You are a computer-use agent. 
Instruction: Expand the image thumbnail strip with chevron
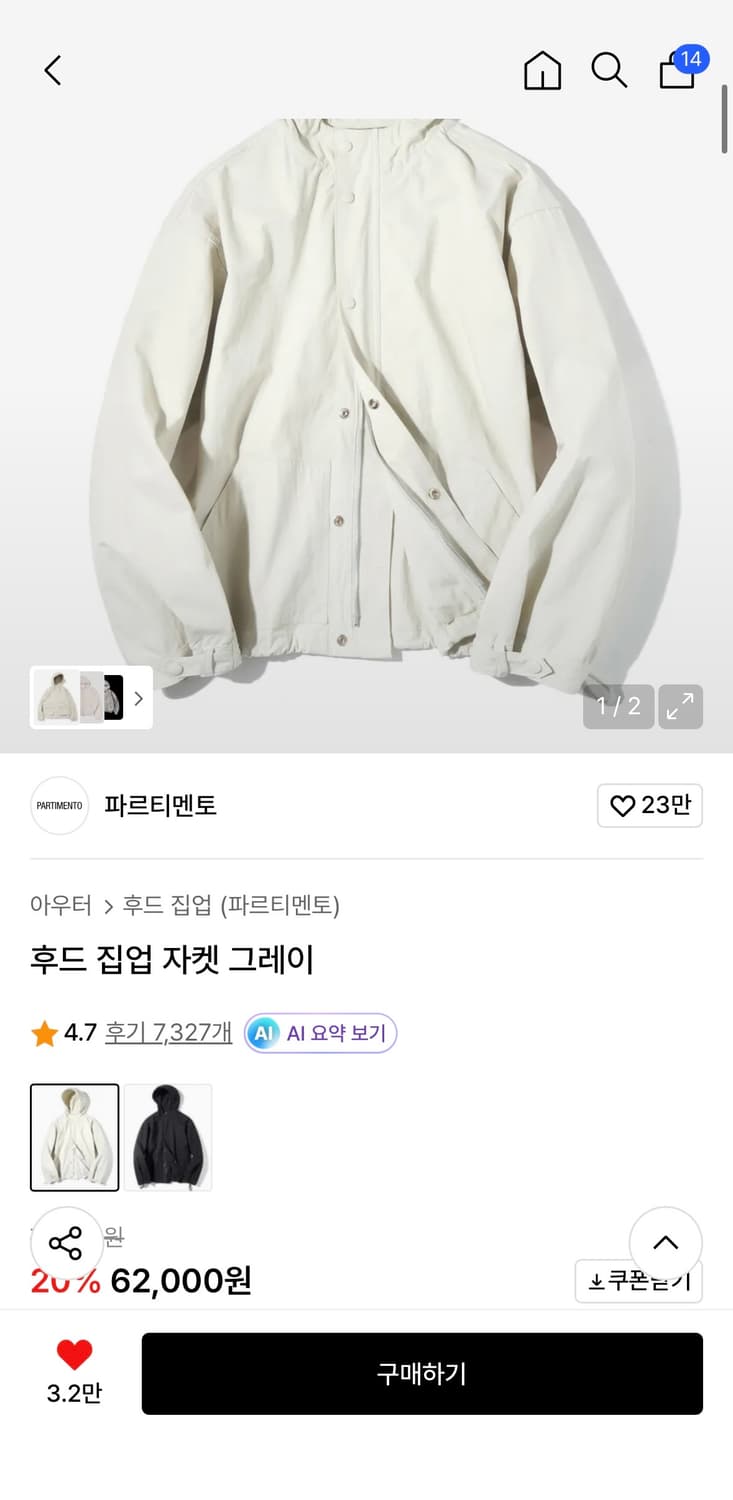(139, 698)
